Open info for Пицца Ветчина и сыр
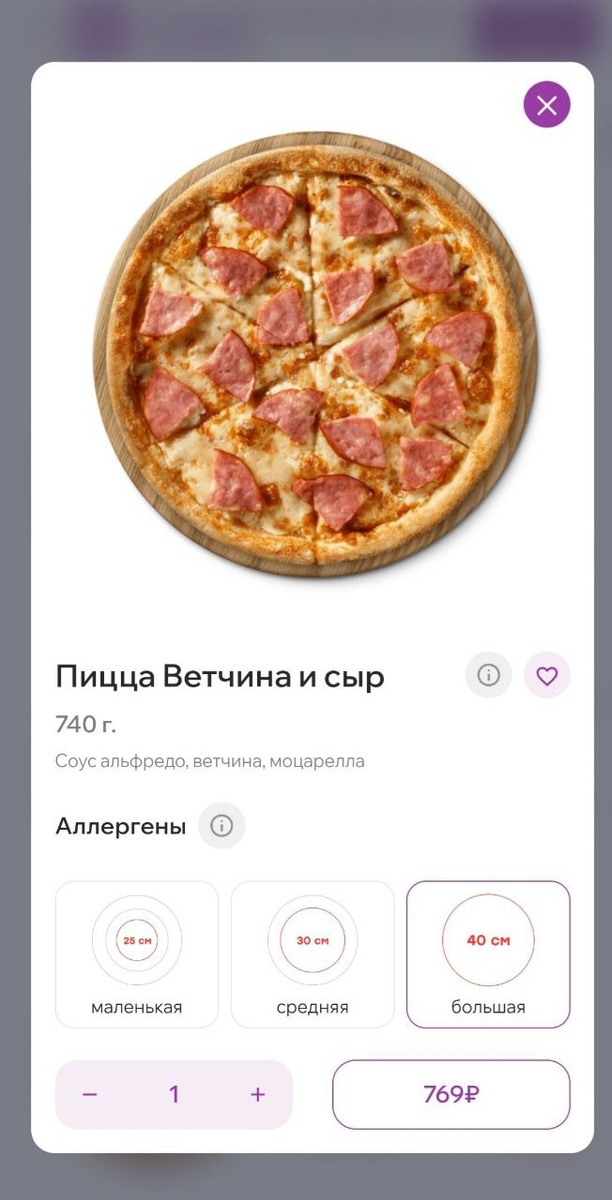The image size is (612, 1200). pyautogui.click(x=488, y=676)
